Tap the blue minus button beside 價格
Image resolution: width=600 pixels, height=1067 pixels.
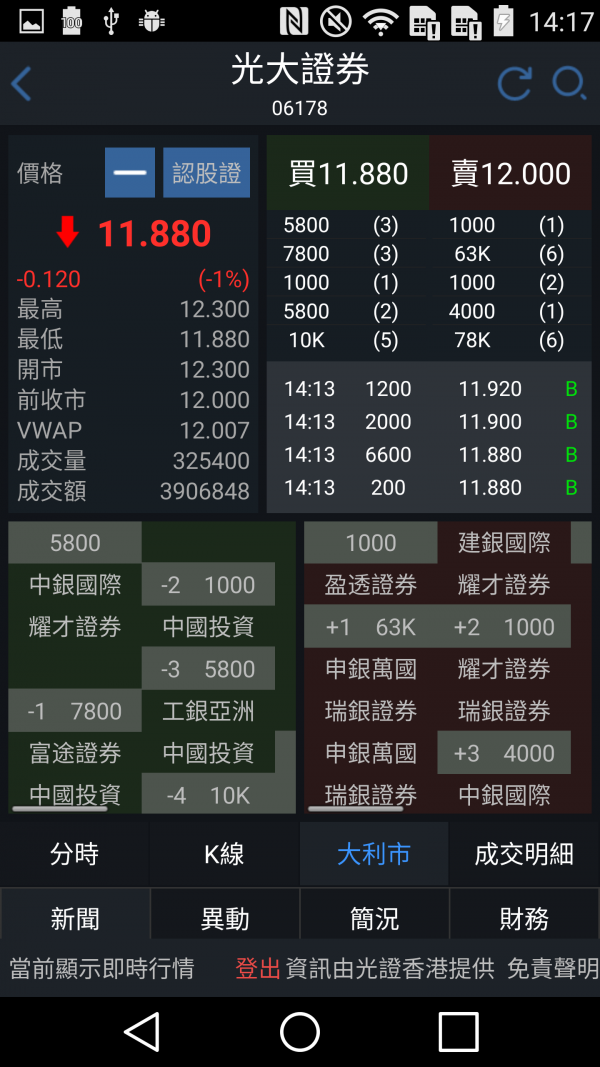point(130,173)
